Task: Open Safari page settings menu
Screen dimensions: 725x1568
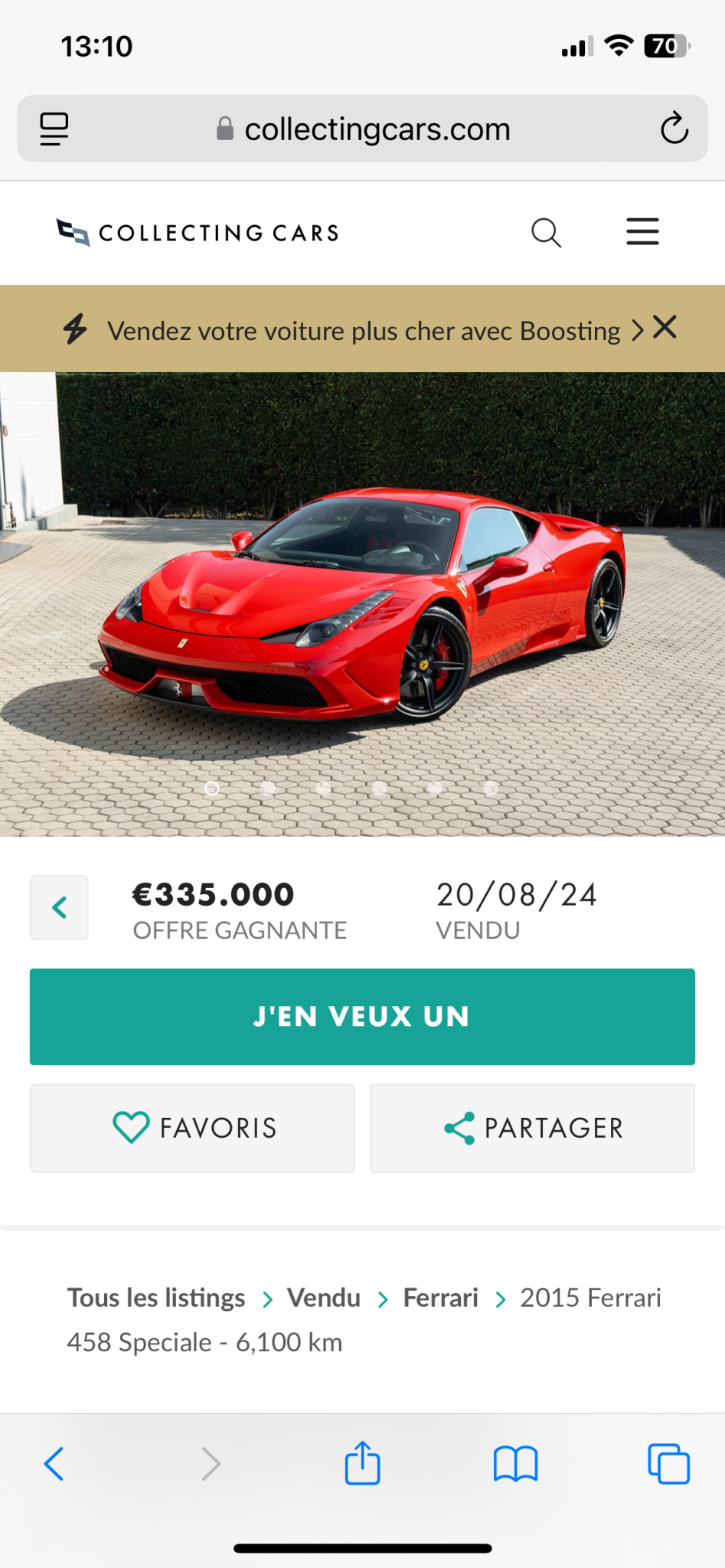Action: (54, 129)
